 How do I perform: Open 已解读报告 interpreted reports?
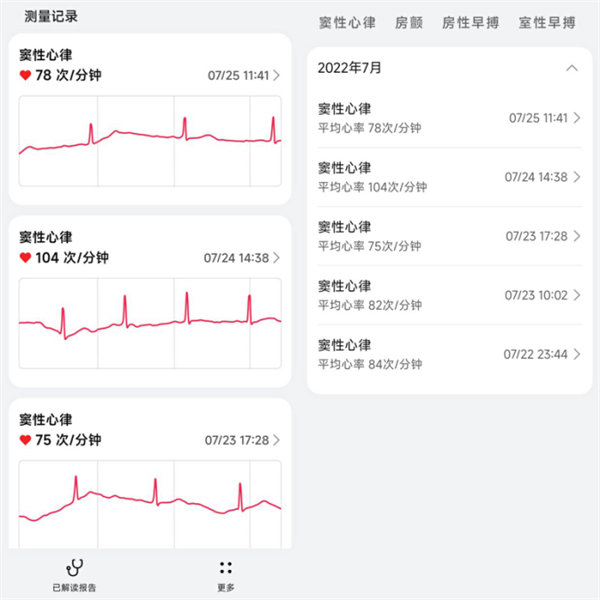pos(75,575)
